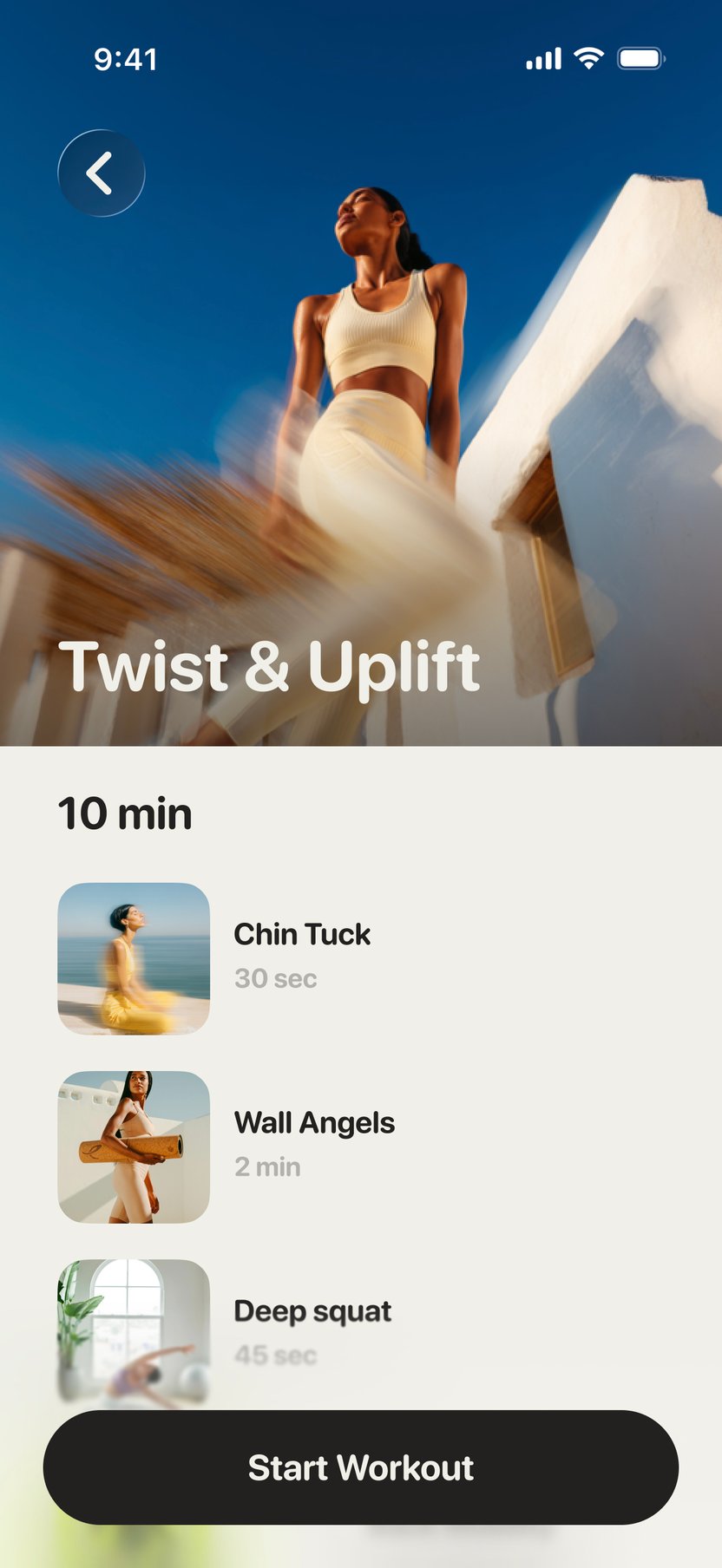Select the 45 sec label for Deep squat

(276, 1355)
